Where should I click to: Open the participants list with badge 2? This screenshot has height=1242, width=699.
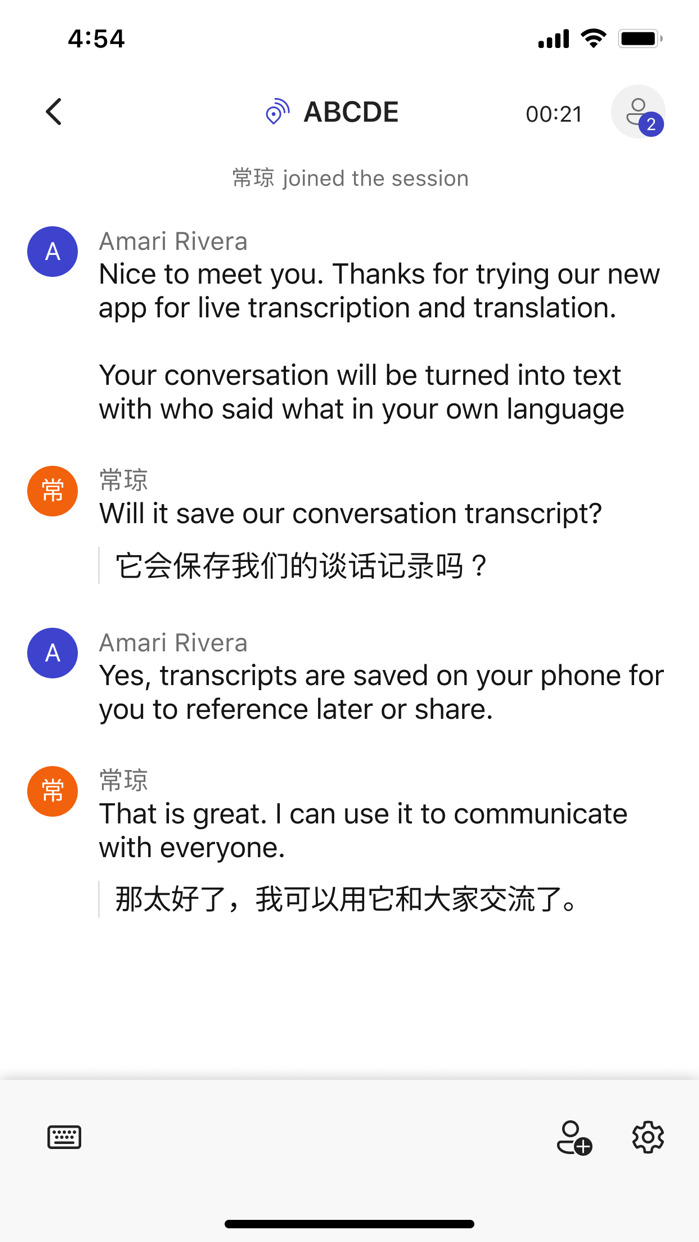tap(638, 112)
